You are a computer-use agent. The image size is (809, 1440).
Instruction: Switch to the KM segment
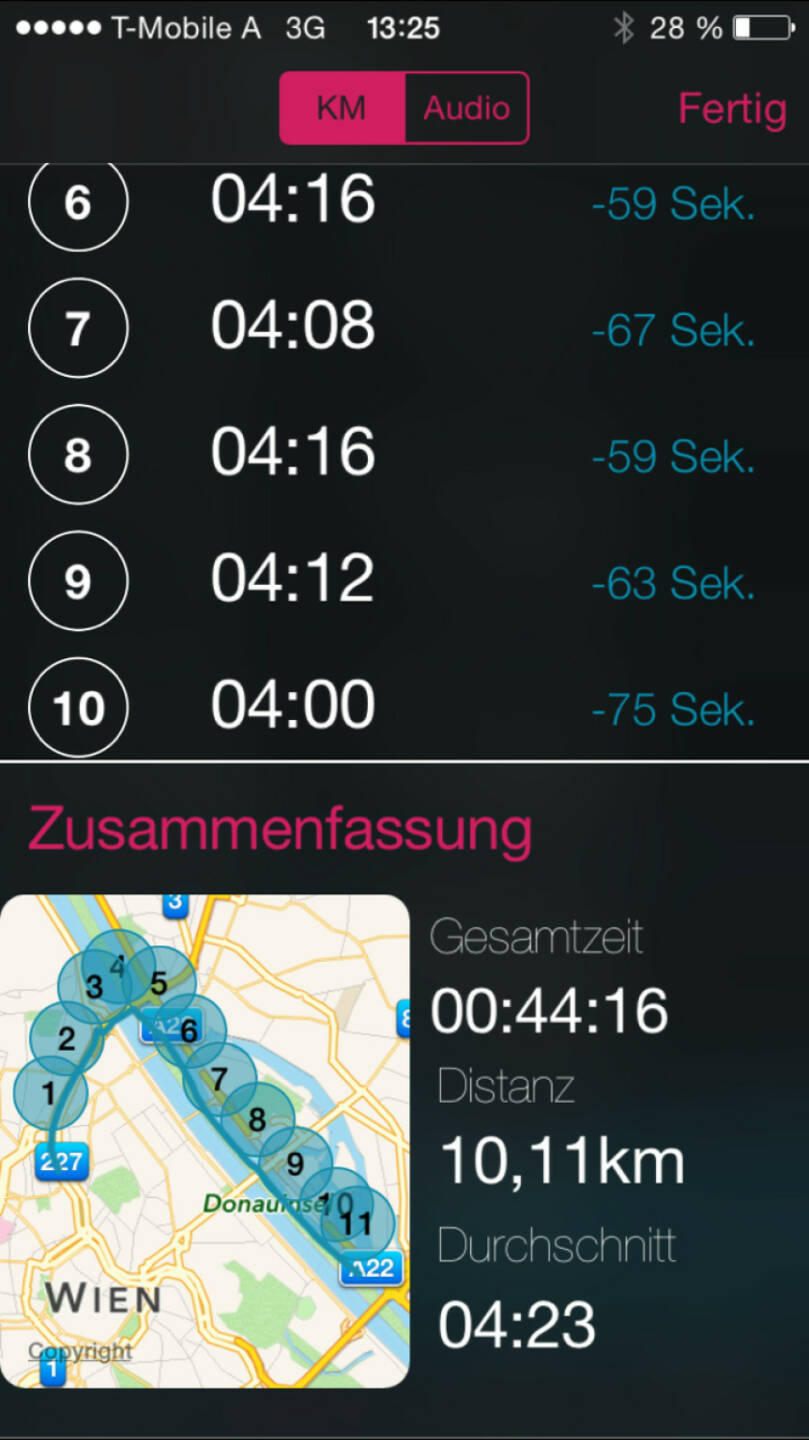[342, 108]
